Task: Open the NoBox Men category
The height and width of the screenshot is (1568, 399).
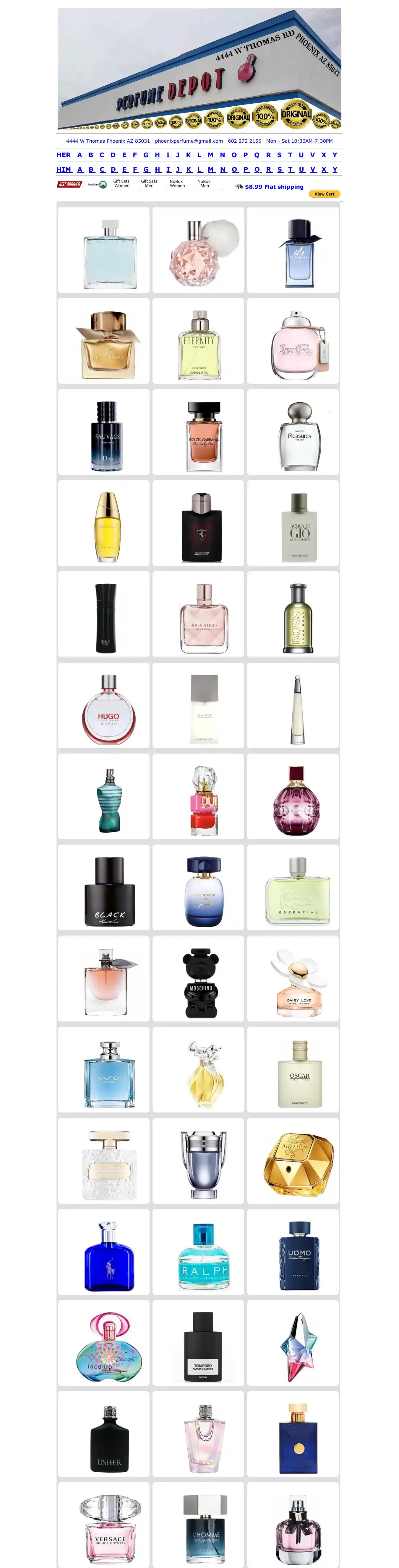Action: pyautogui.click(x=204, y=183)
